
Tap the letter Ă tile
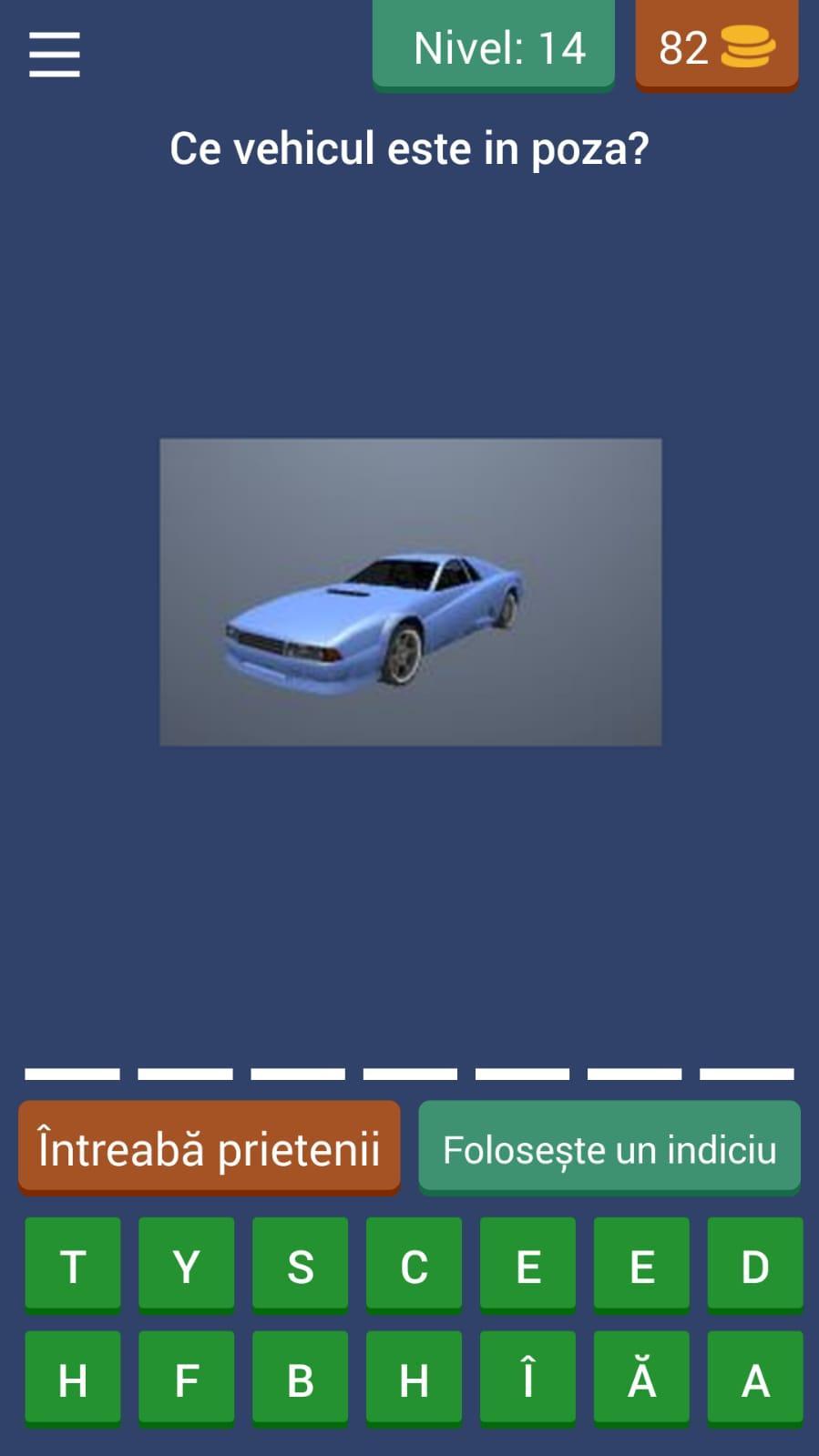tap(641, 1379)
